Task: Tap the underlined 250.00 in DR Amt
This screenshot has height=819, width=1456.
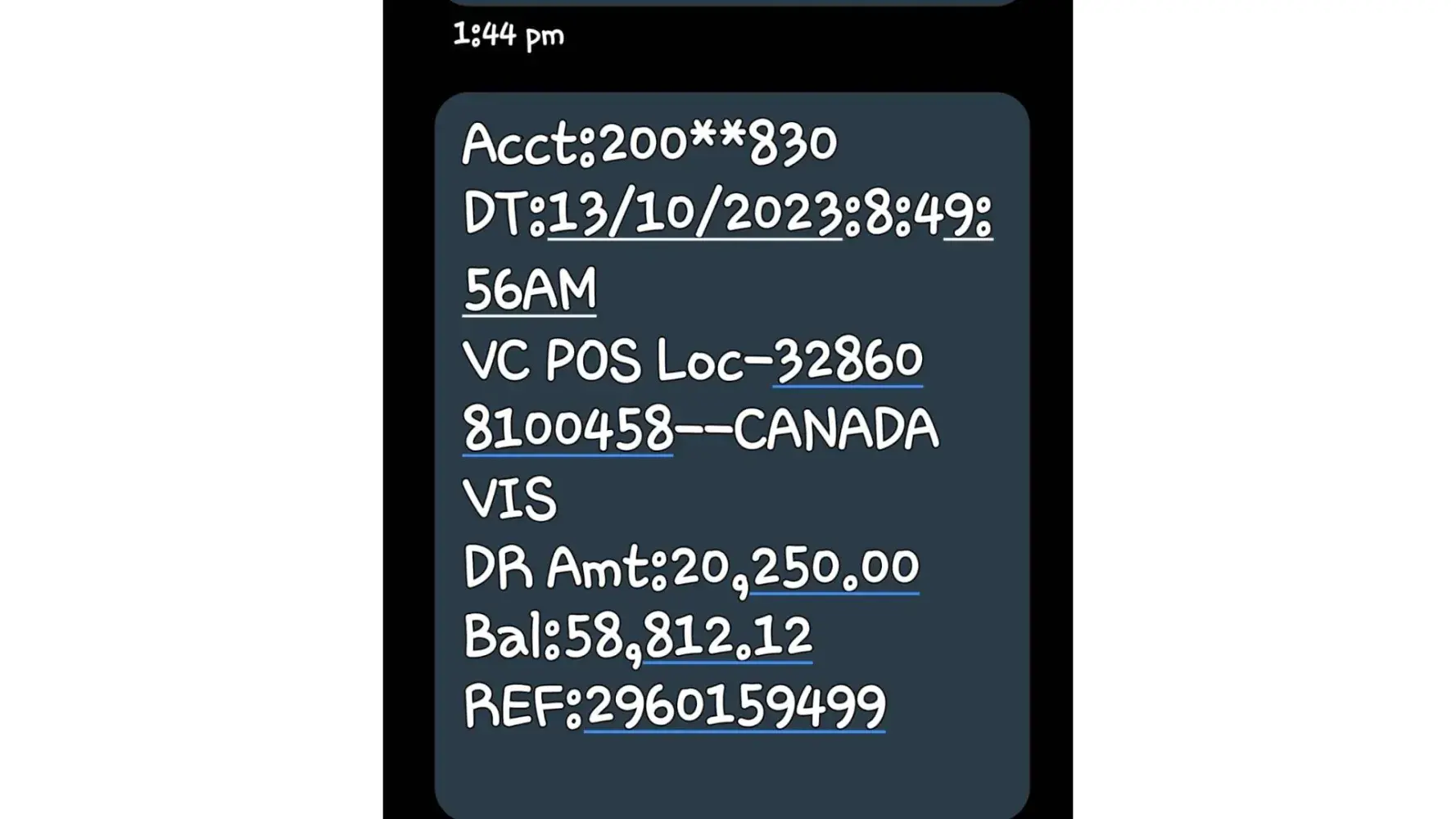Action: [x=835, y=568]
